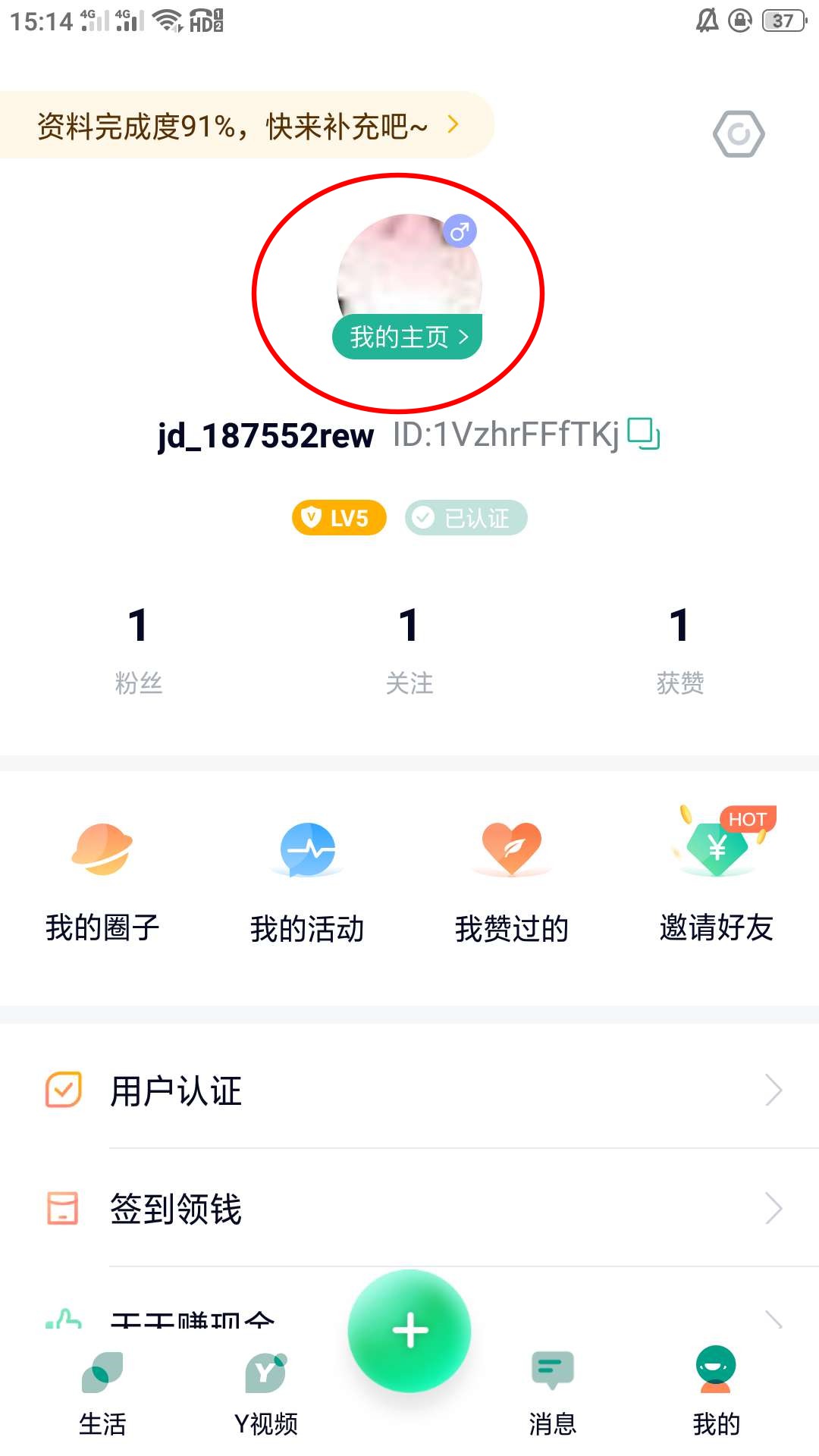View the 获赞 likes received

click(x=679, y=649)
